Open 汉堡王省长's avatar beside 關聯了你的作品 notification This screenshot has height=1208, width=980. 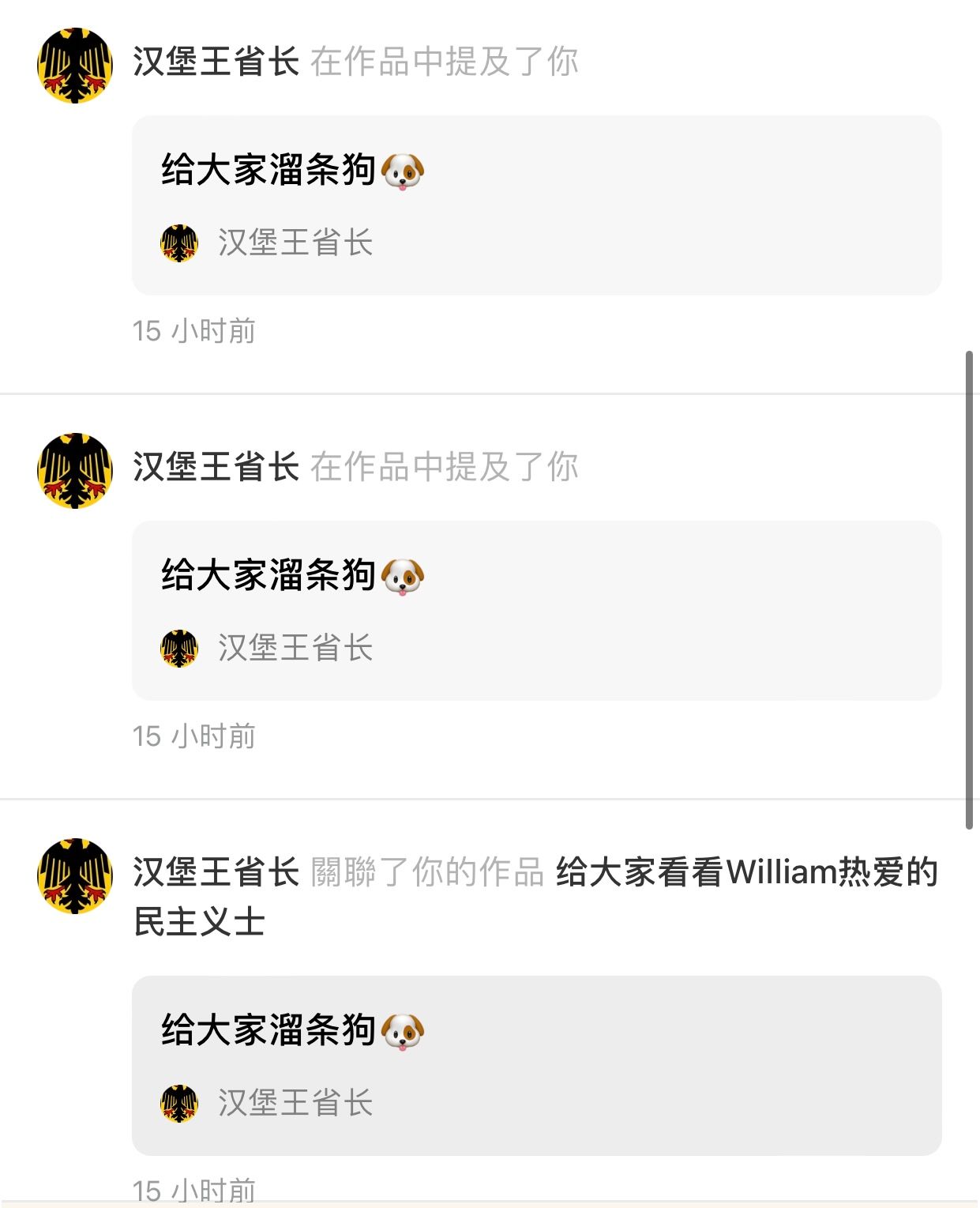click(75, 875)
